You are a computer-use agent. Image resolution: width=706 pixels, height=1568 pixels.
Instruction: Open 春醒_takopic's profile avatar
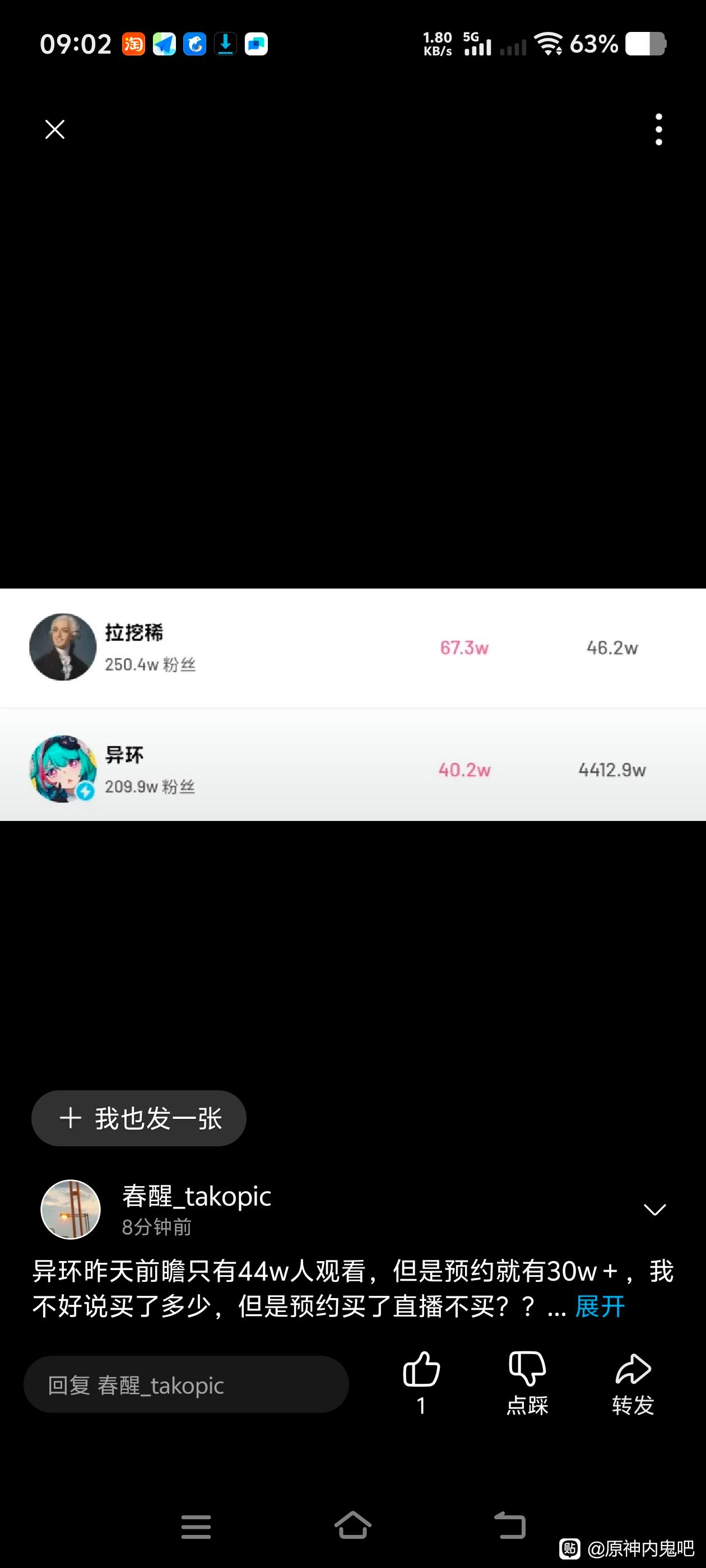tap(71, 1209)
